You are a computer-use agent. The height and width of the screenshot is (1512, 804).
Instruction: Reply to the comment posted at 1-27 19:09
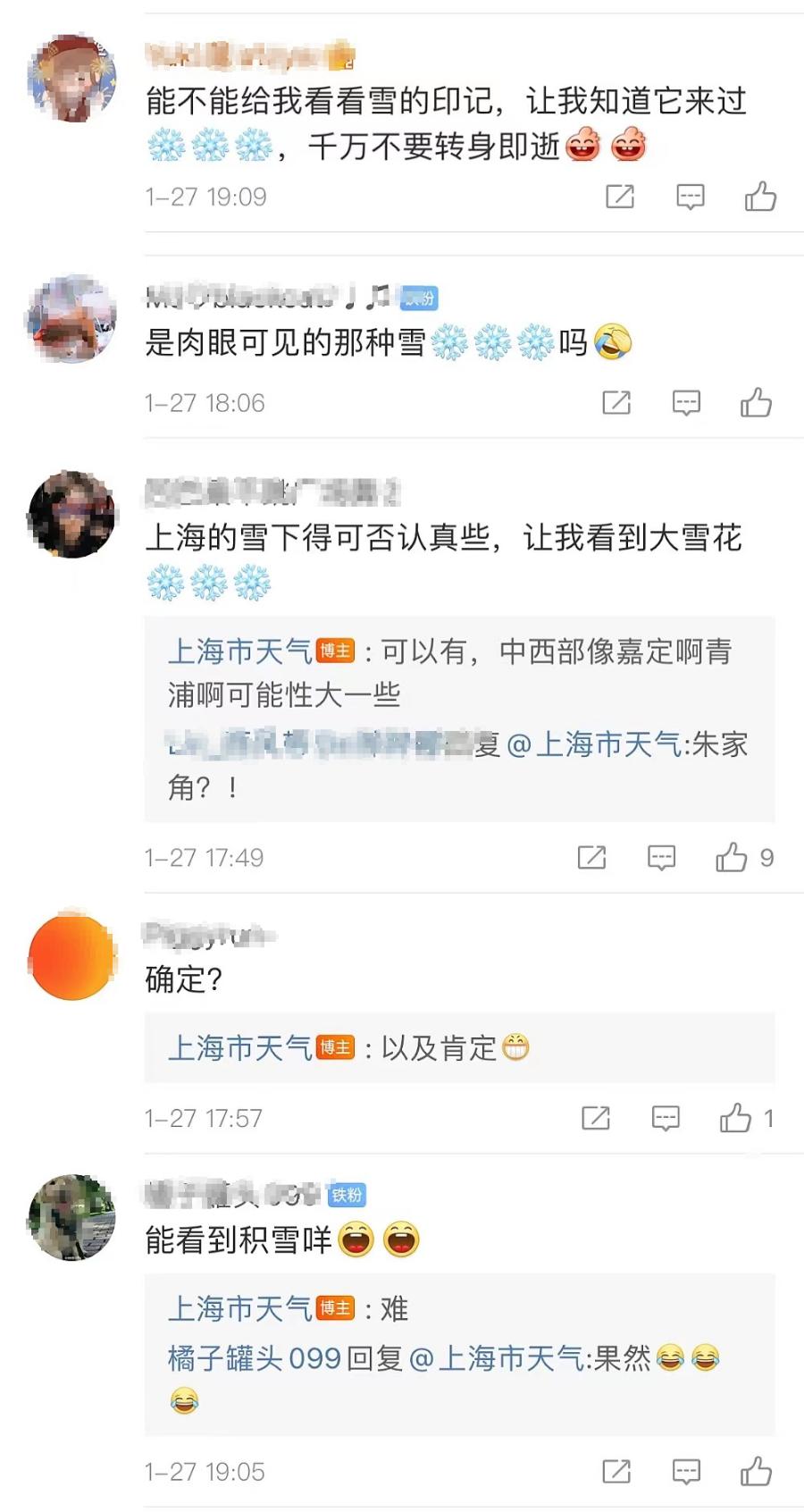(690, 197)
